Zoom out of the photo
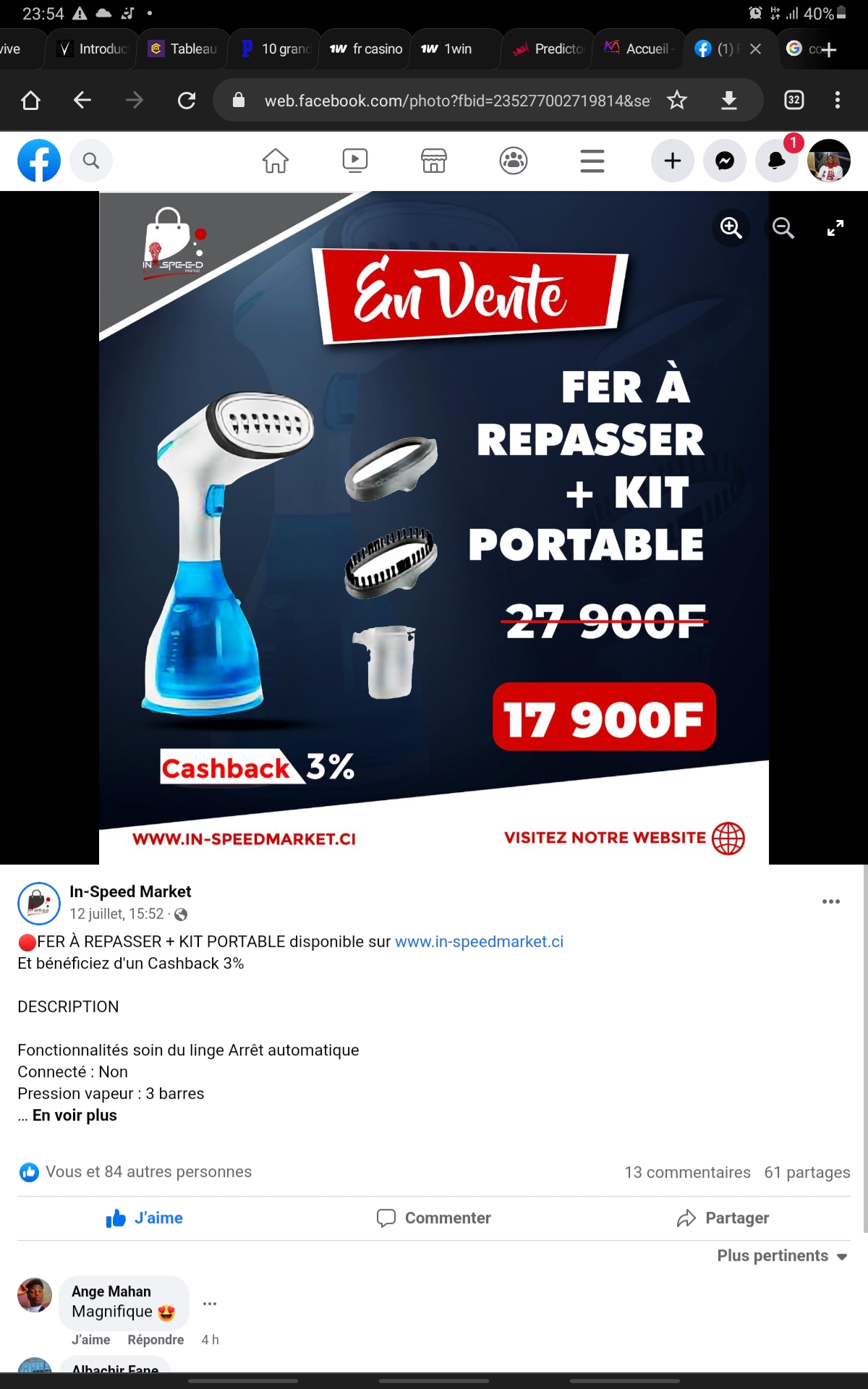 [783, 228]
